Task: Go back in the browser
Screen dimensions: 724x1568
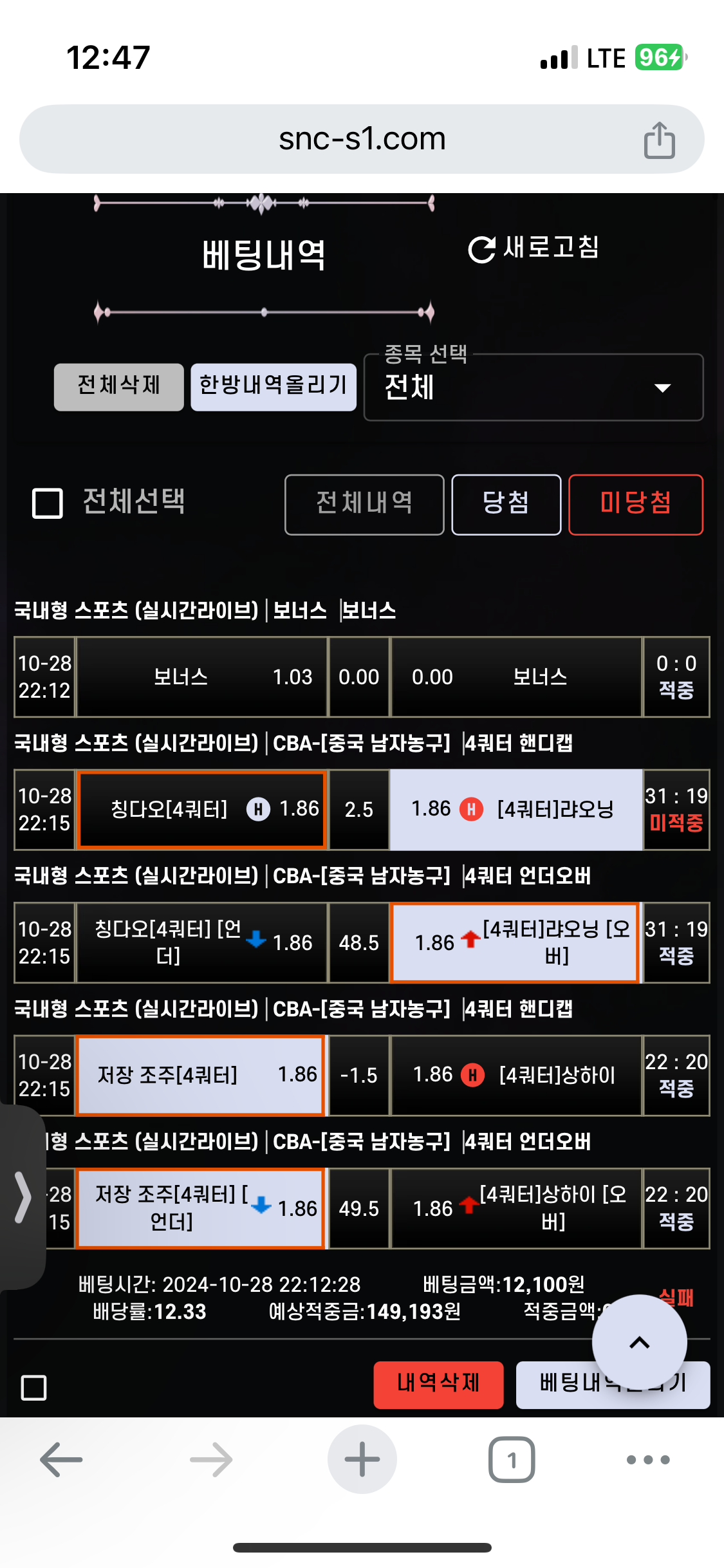Action: [61, 1459]
